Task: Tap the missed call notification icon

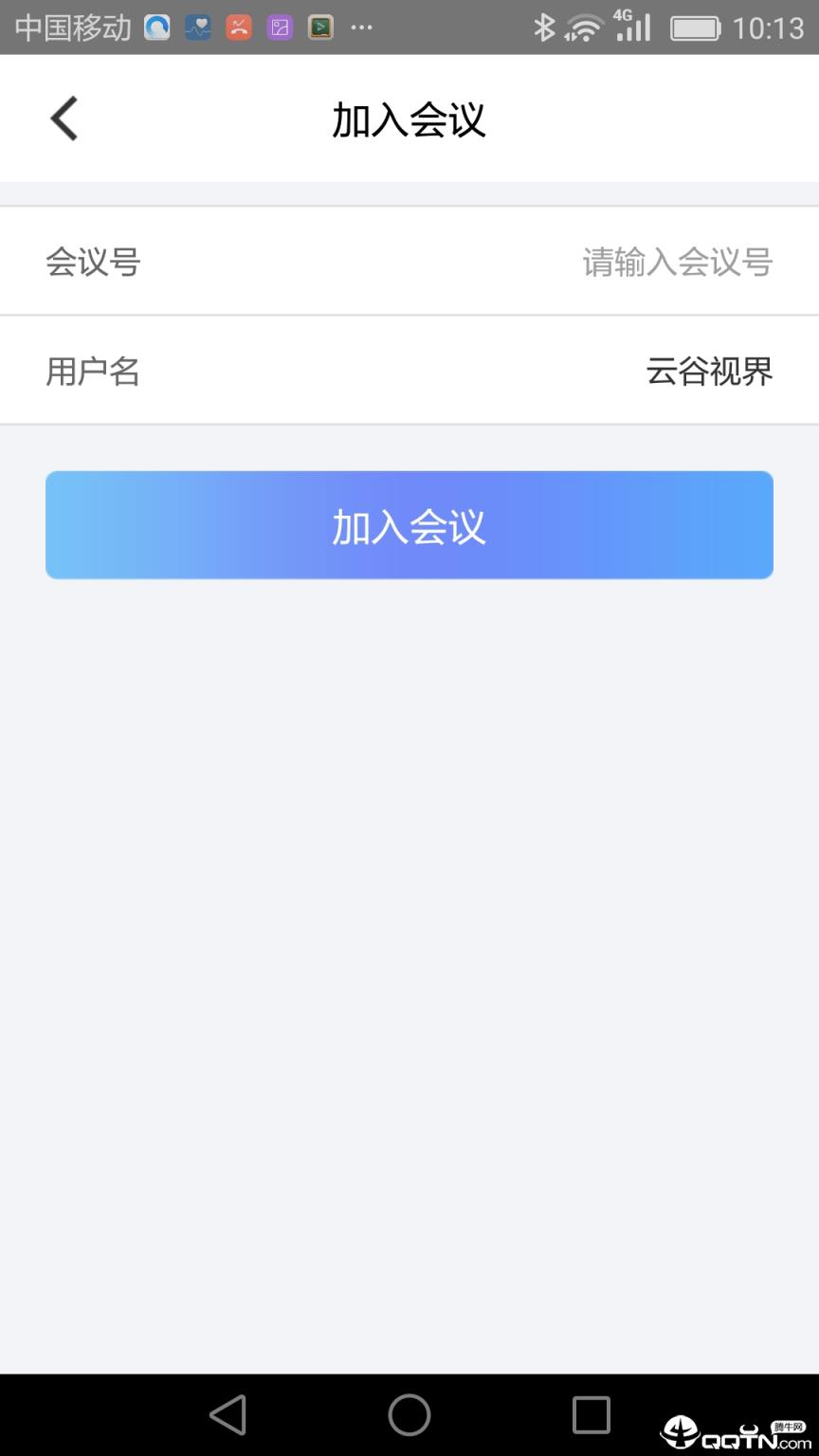Action: pyautogui.click(x=238, y=27)
